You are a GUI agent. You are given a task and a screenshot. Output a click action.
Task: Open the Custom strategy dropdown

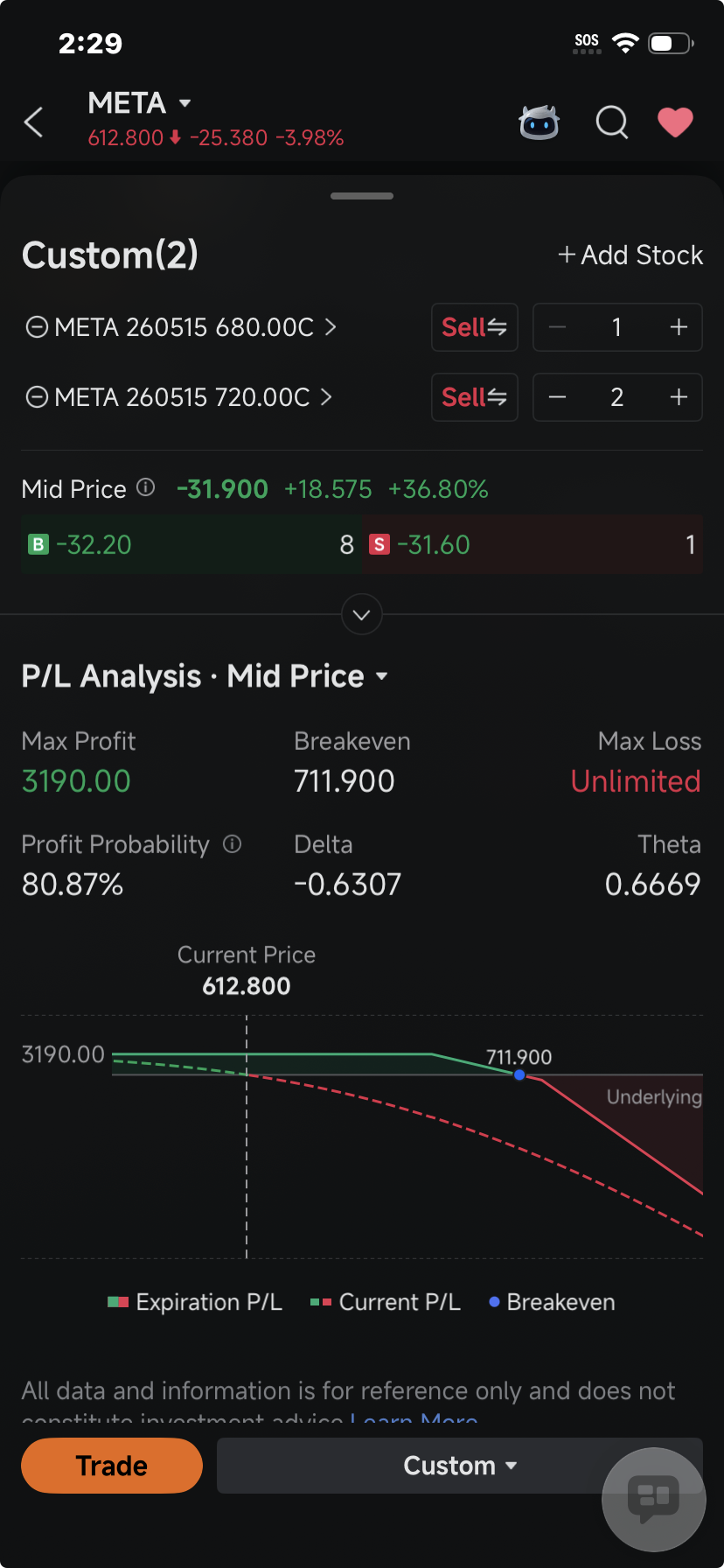460,1466
